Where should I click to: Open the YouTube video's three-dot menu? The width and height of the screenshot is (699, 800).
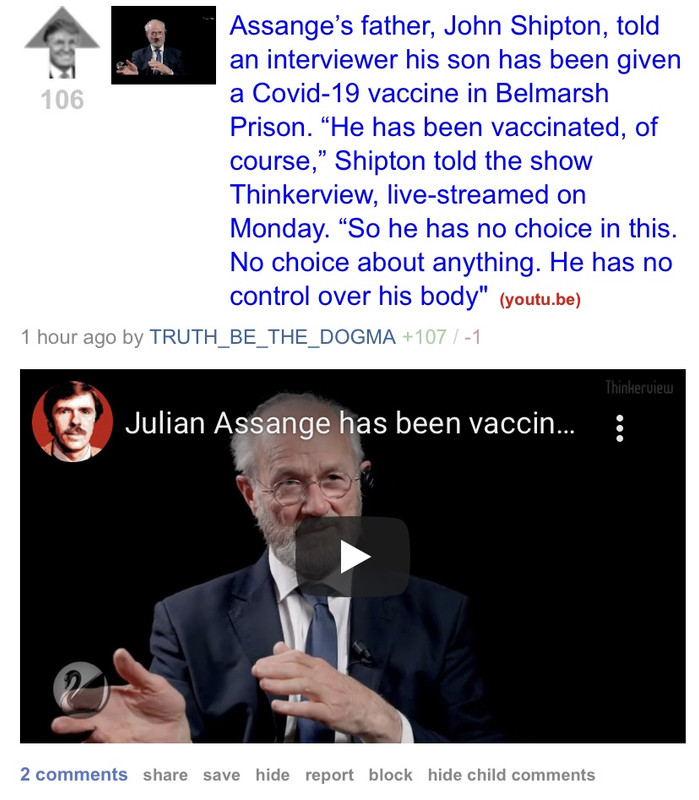(620, 428)
